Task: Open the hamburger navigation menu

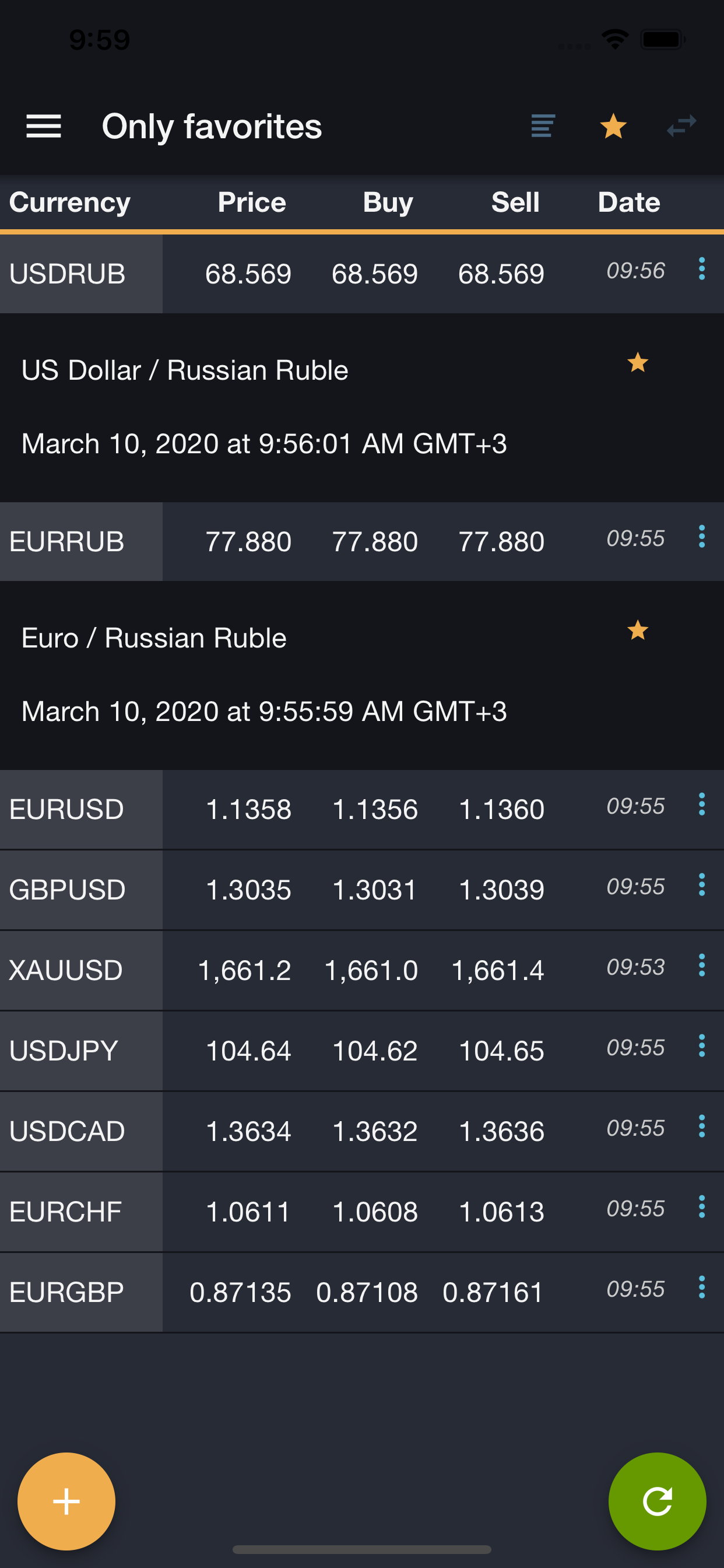Action: coord(43,126)
